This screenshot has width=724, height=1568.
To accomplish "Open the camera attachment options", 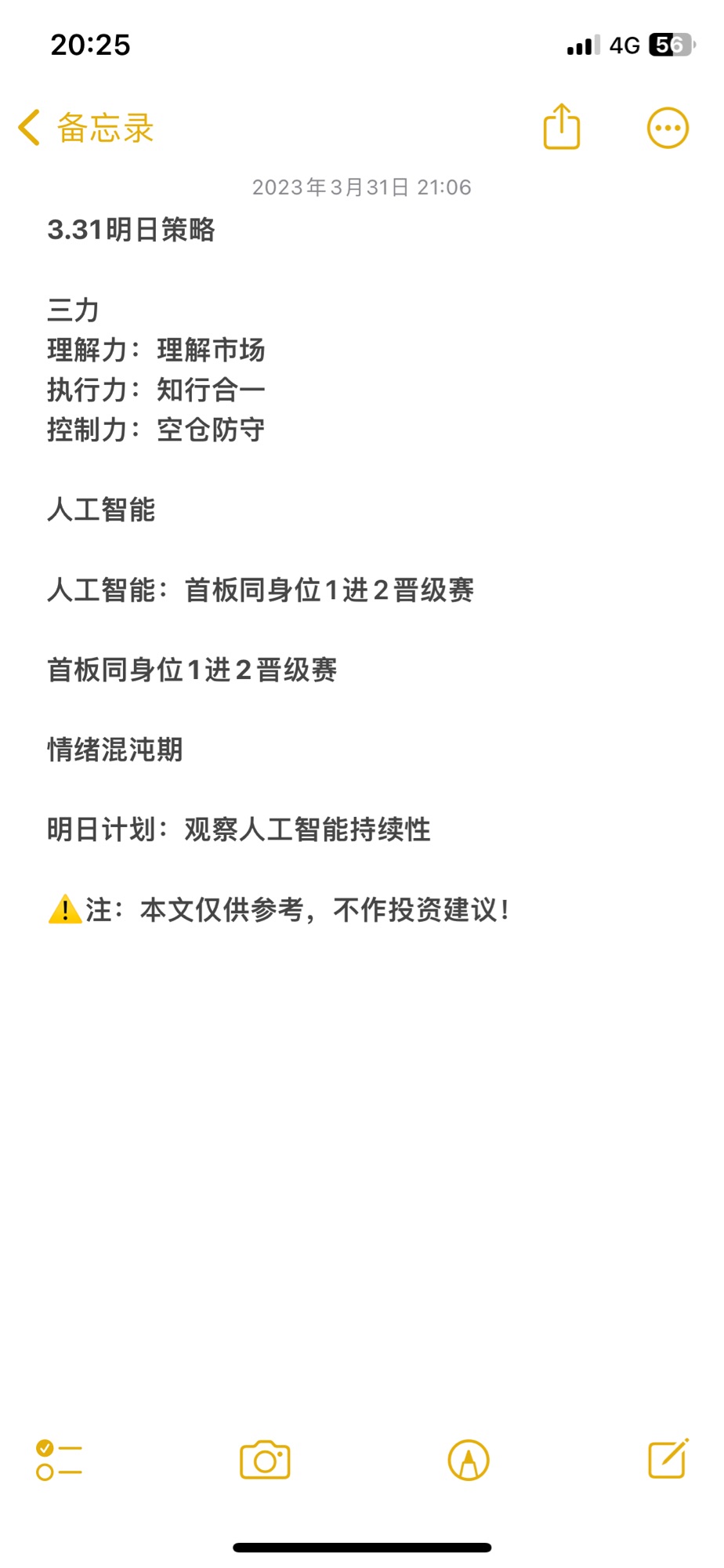I will [x=265, y=1460].
